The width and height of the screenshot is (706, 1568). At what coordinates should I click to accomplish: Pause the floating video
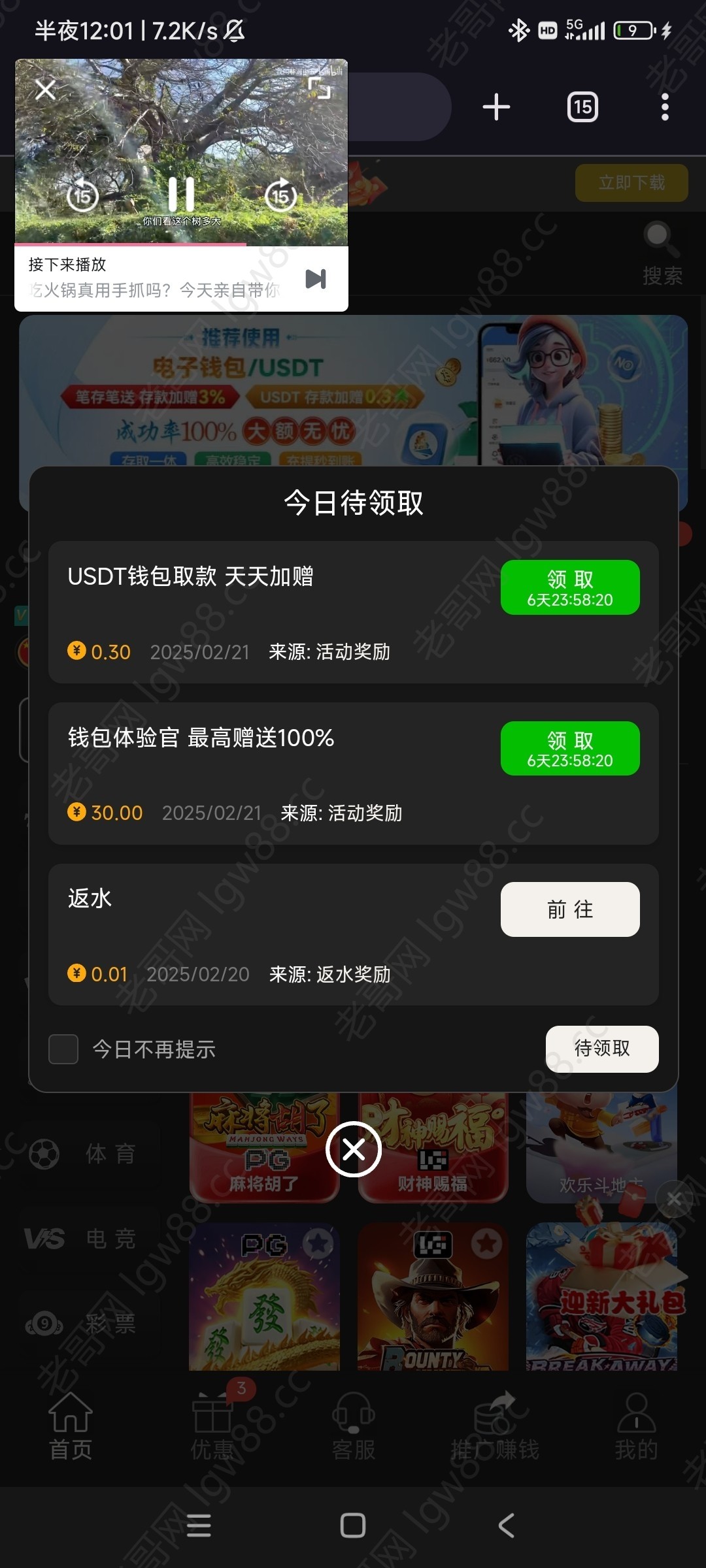pyautogui.click(x=181, y=194)
